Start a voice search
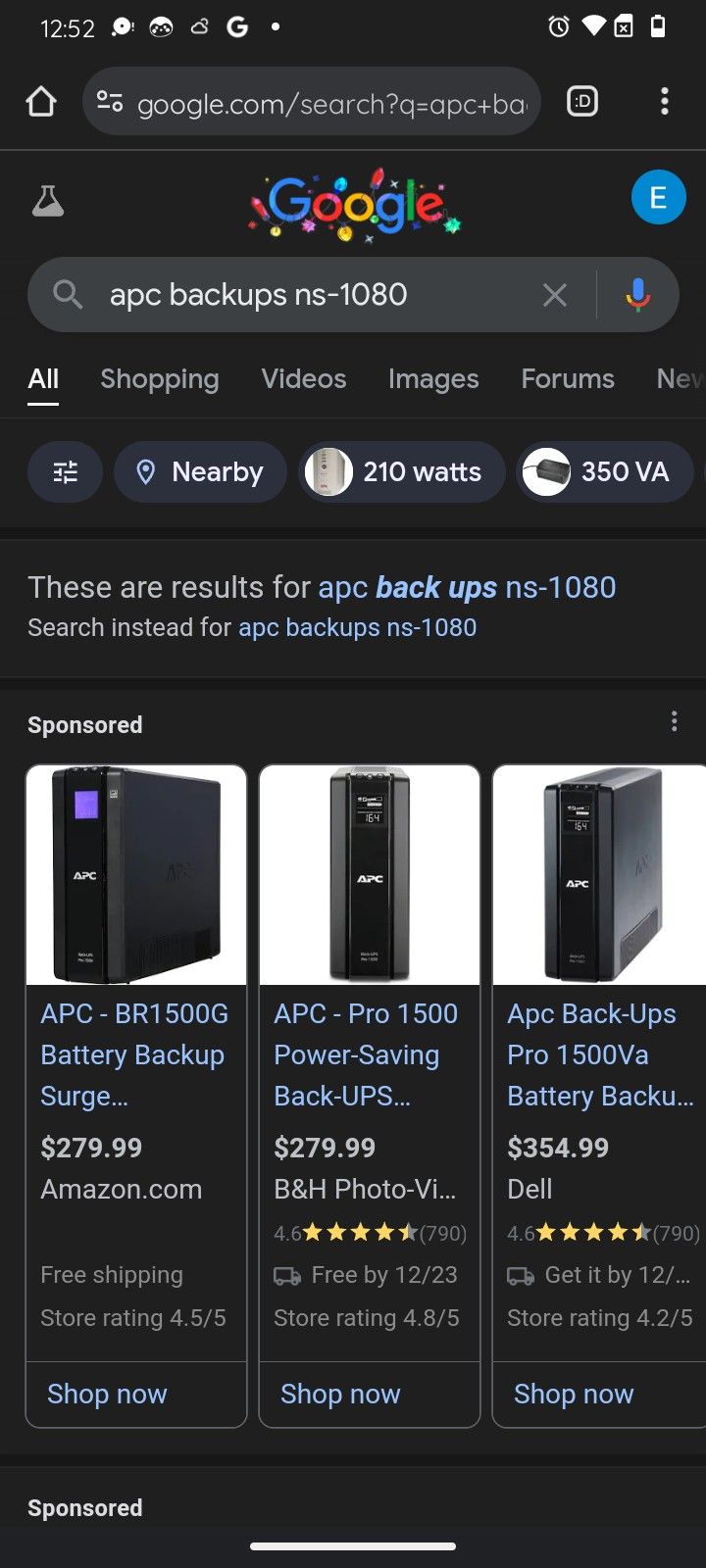 point(637,295)
